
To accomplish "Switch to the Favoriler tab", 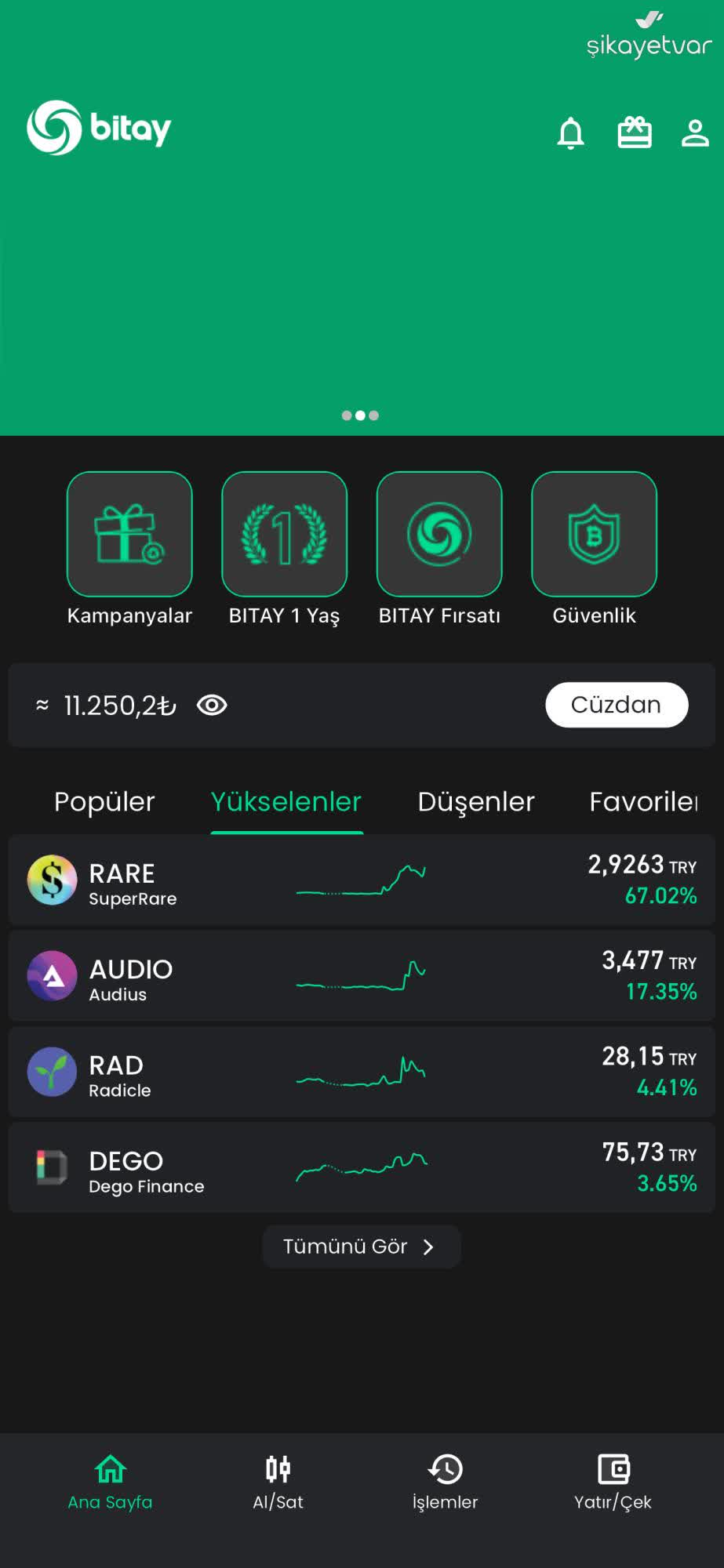I will 643,802.
